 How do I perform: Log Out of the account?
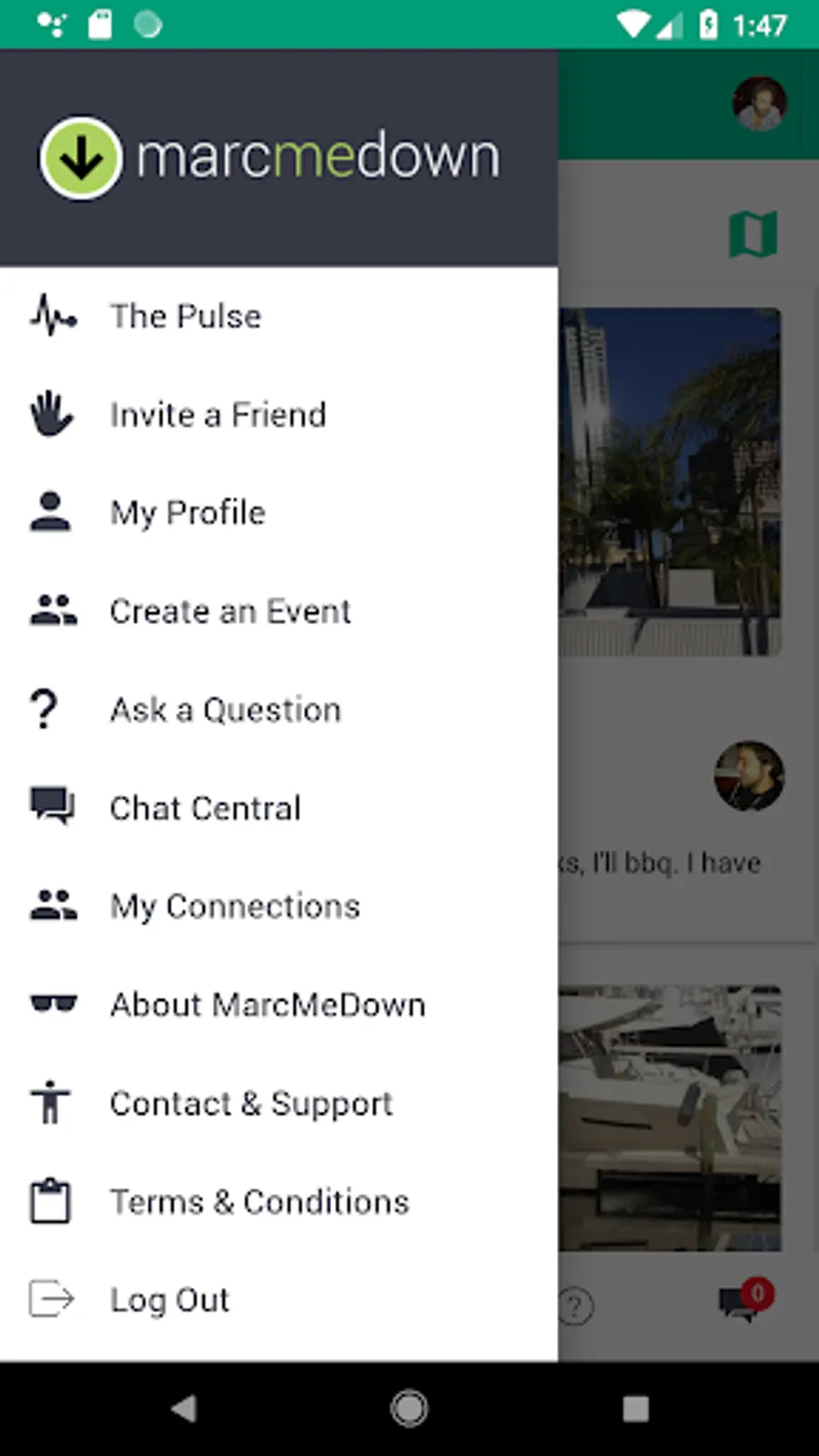coord(169,1299)
